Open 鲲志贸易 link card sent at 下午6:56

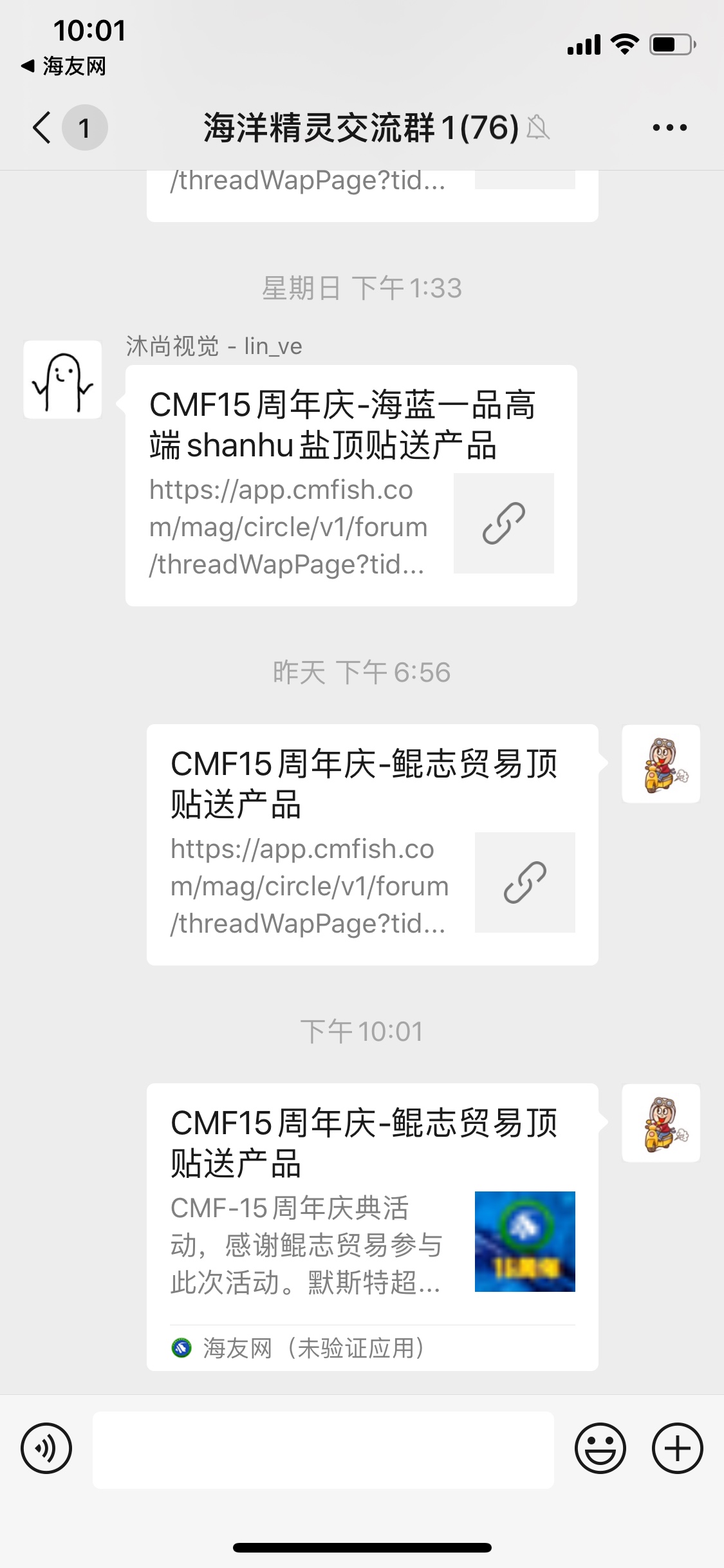tap(372, 844)
